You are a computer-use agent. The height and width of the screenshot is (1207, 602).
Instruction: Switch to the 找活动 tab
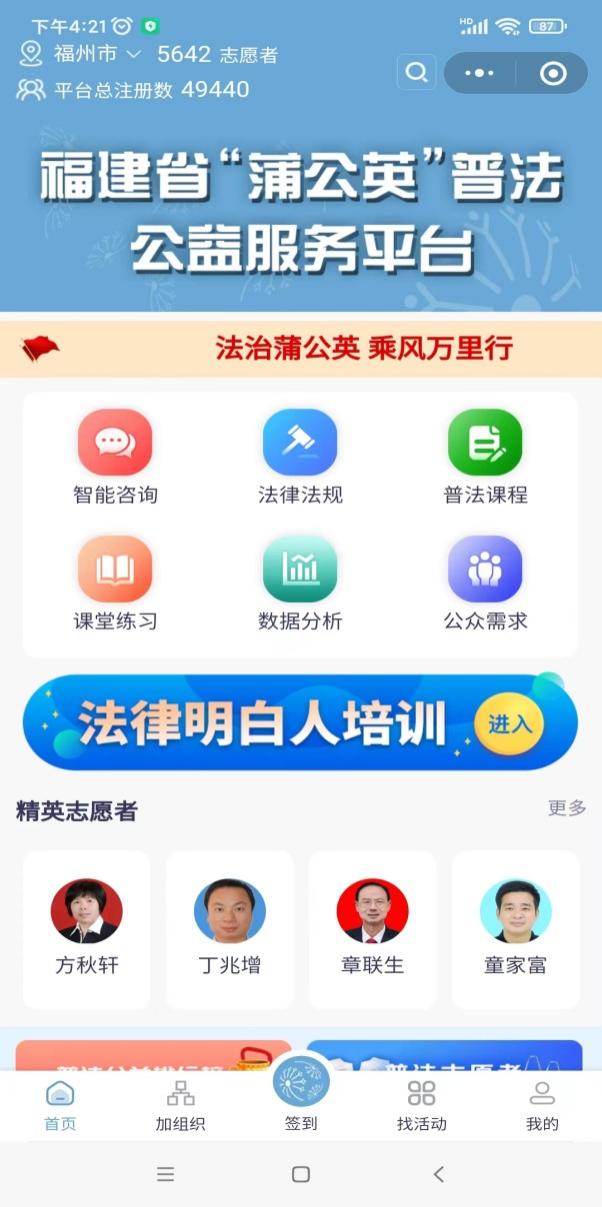tap(421, 1105)
